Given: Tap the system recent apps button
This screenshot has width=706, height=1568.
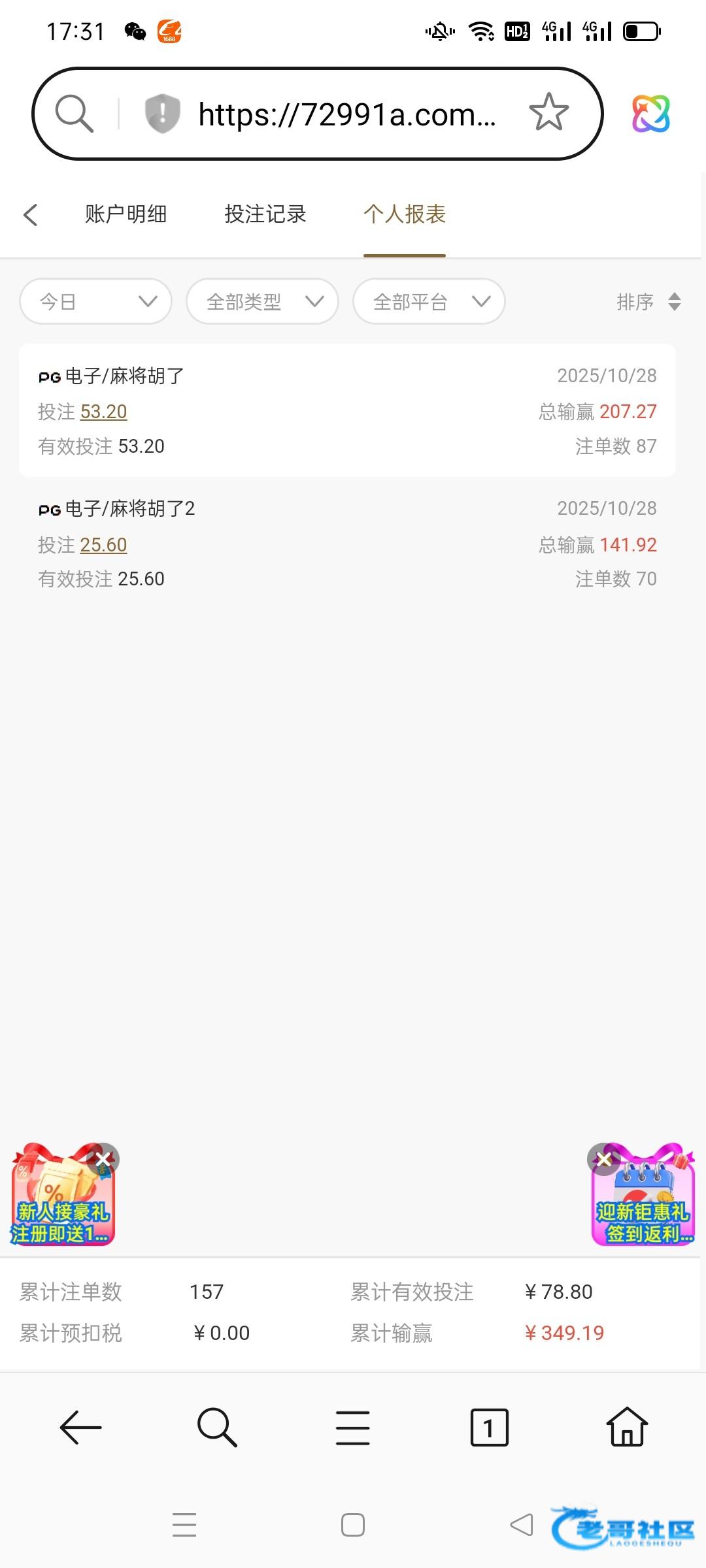Looking at the screenshot, I should click(184, 1525).
